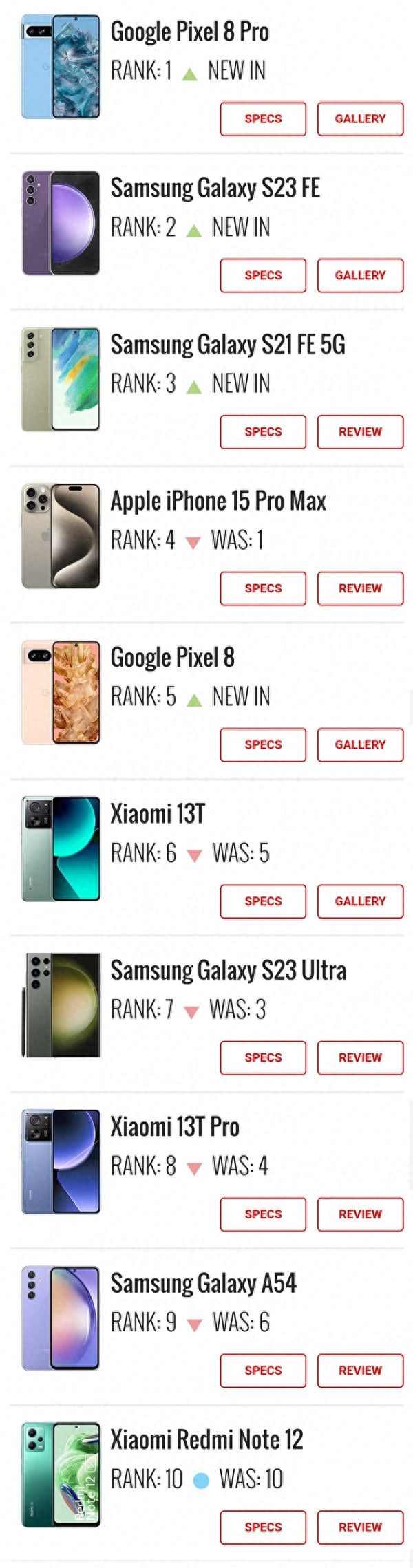Read the Xiaomi Redmi Note 12 review
Viewport: 413px width, 1568px height.
pyautogui.click(x=360, y=1527)
